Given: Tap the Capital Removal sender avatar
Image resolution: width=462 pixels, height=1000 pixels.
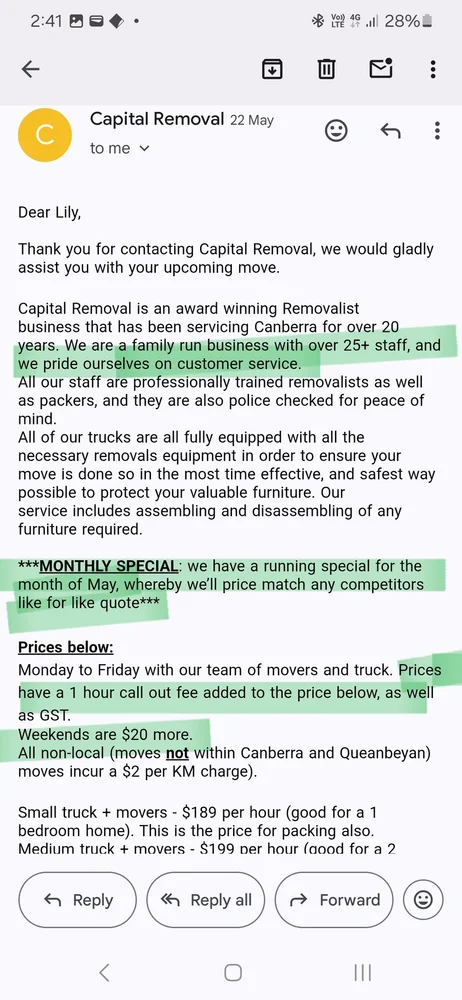Looking at the screenshot, I should (x=45, y=135).
